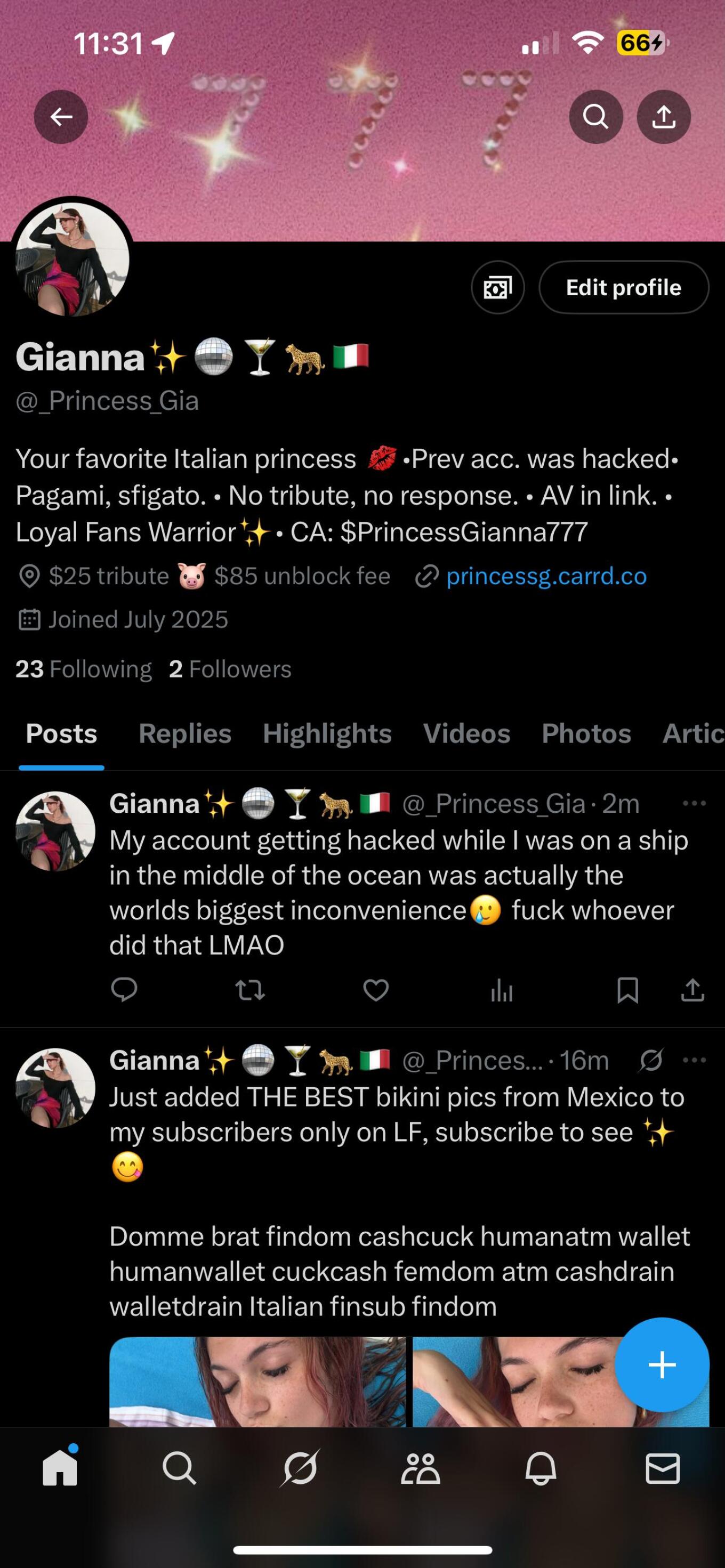The height and width of the screenshot is (1568, 725).
Task: Switch to the Photos tab
Action: 586,733
